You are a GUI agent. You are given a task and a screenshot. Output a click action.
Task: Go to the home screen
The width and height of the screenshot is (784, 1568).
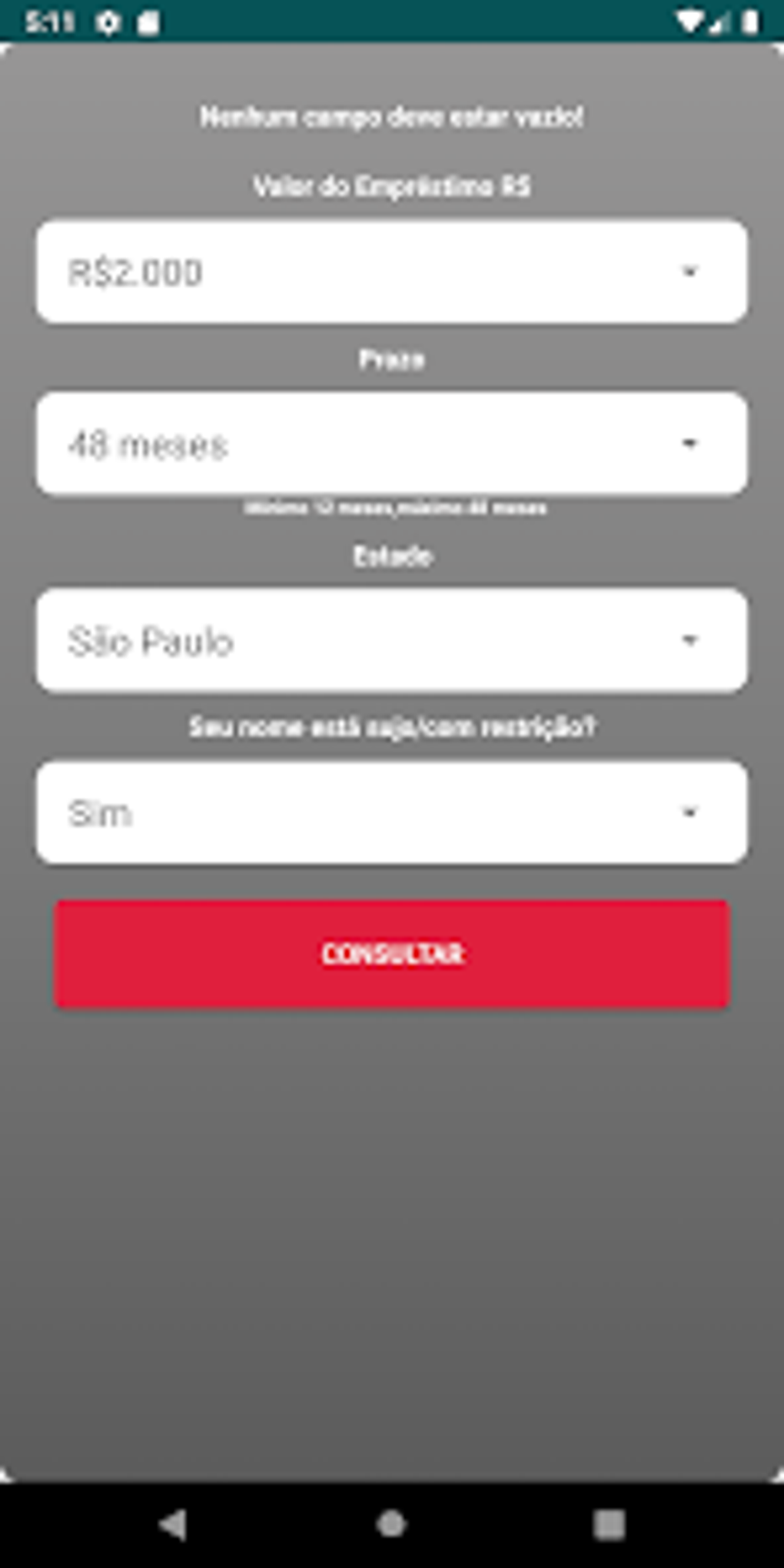[392, 1524]
